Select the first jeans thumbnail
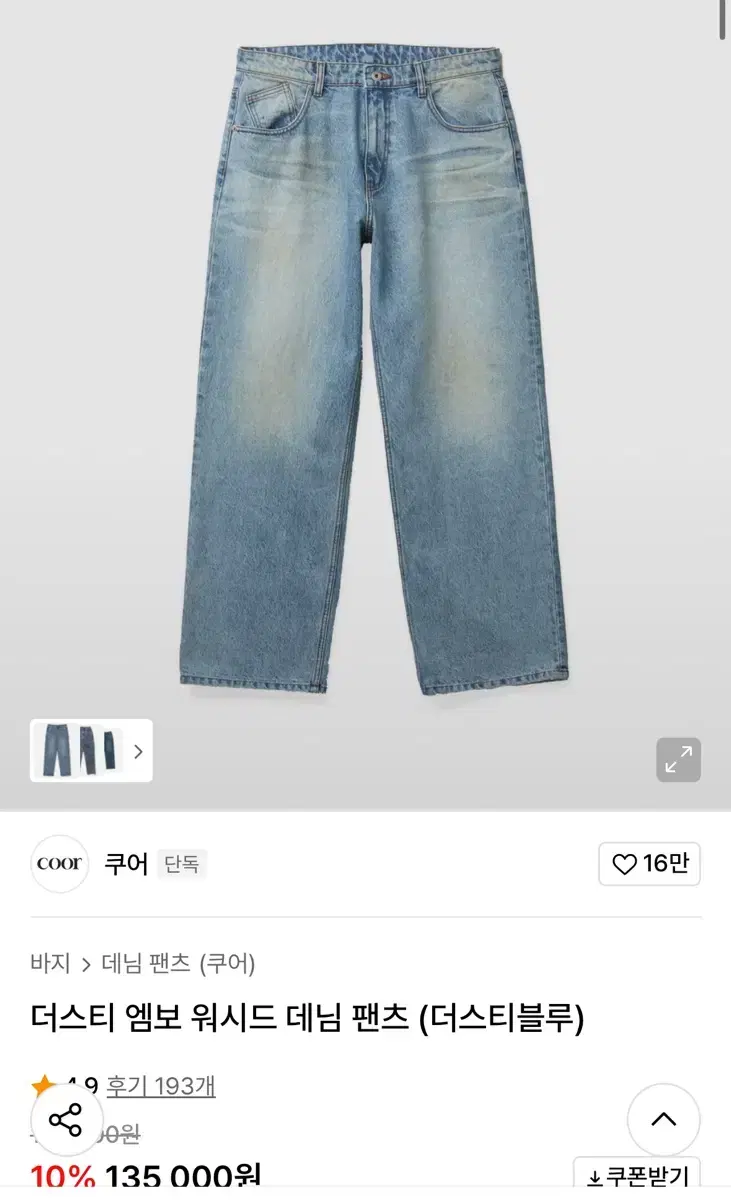The height and width of the screenshot is (1200, 731). point(55,748)
